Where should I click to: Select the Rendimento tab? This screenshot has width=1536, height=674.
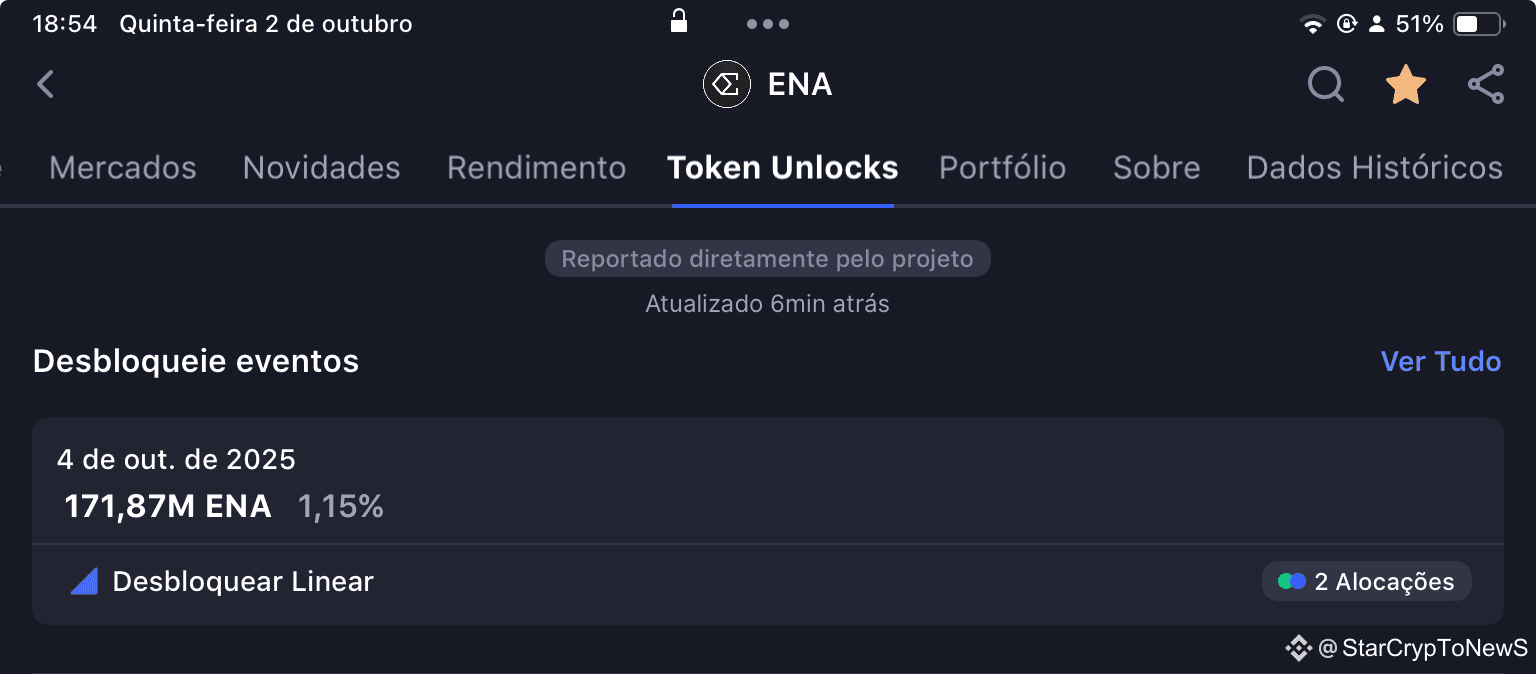[536, 168]
